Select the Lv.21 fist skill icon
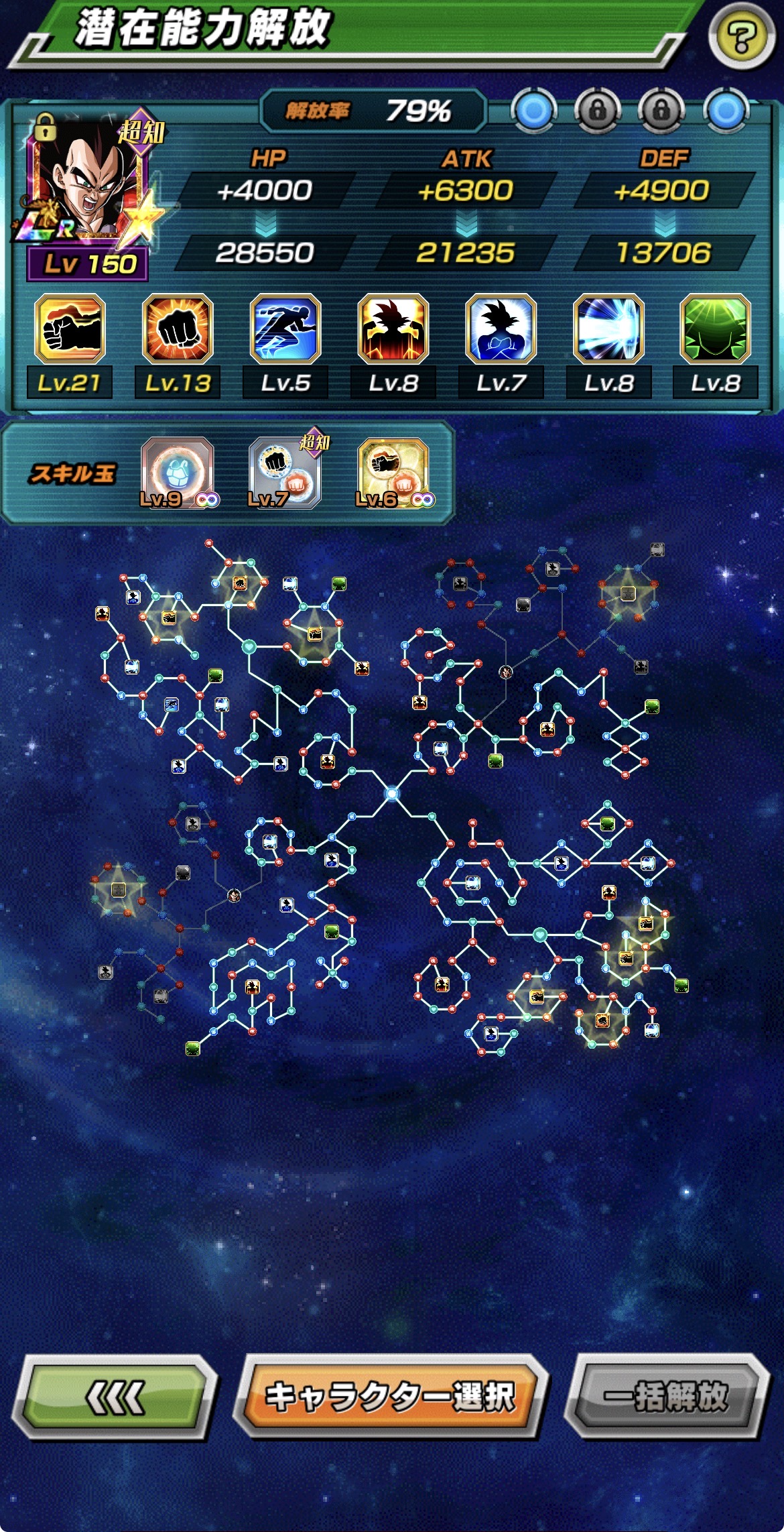Viewport: 784px width, 1532px height. pos(70,329)
